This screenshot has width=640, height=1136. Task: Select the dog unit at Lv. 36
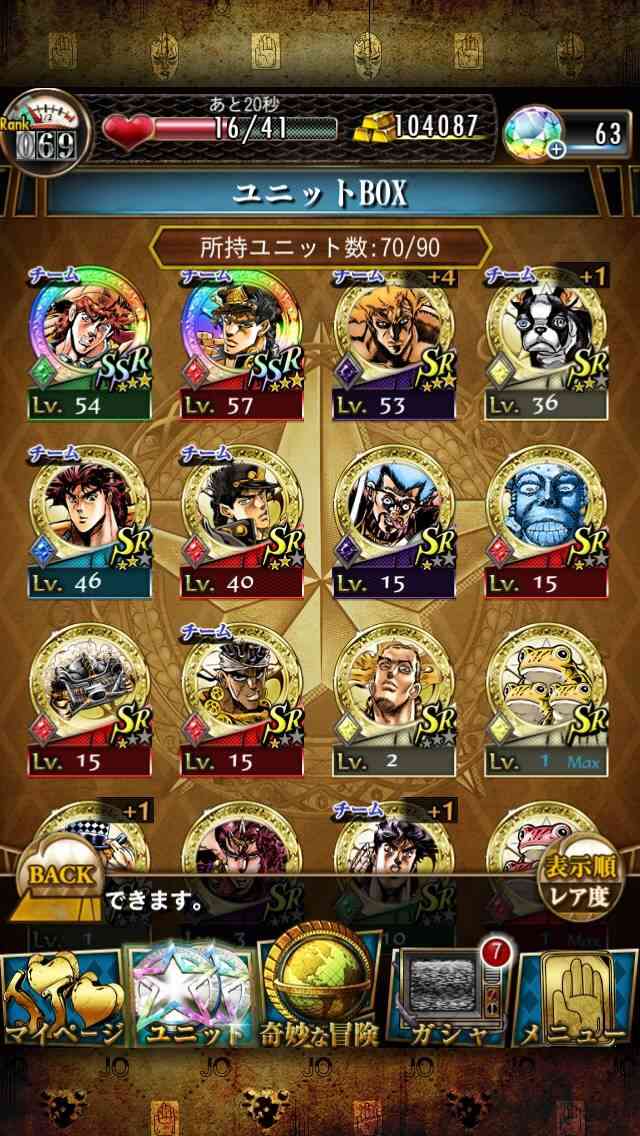pos(547,343)
